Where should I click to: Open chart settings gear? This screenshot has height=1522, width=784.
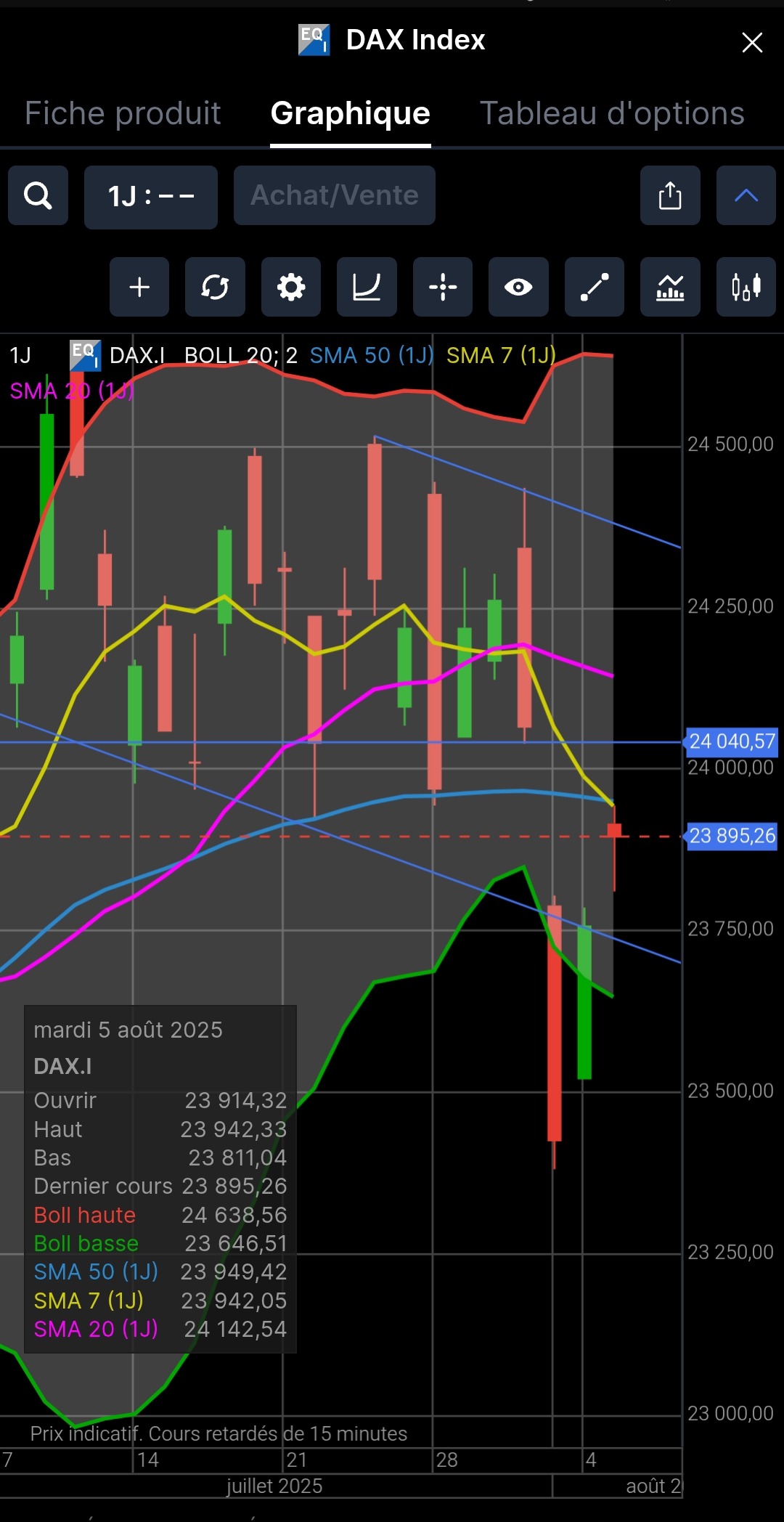(x=291, y=287)
